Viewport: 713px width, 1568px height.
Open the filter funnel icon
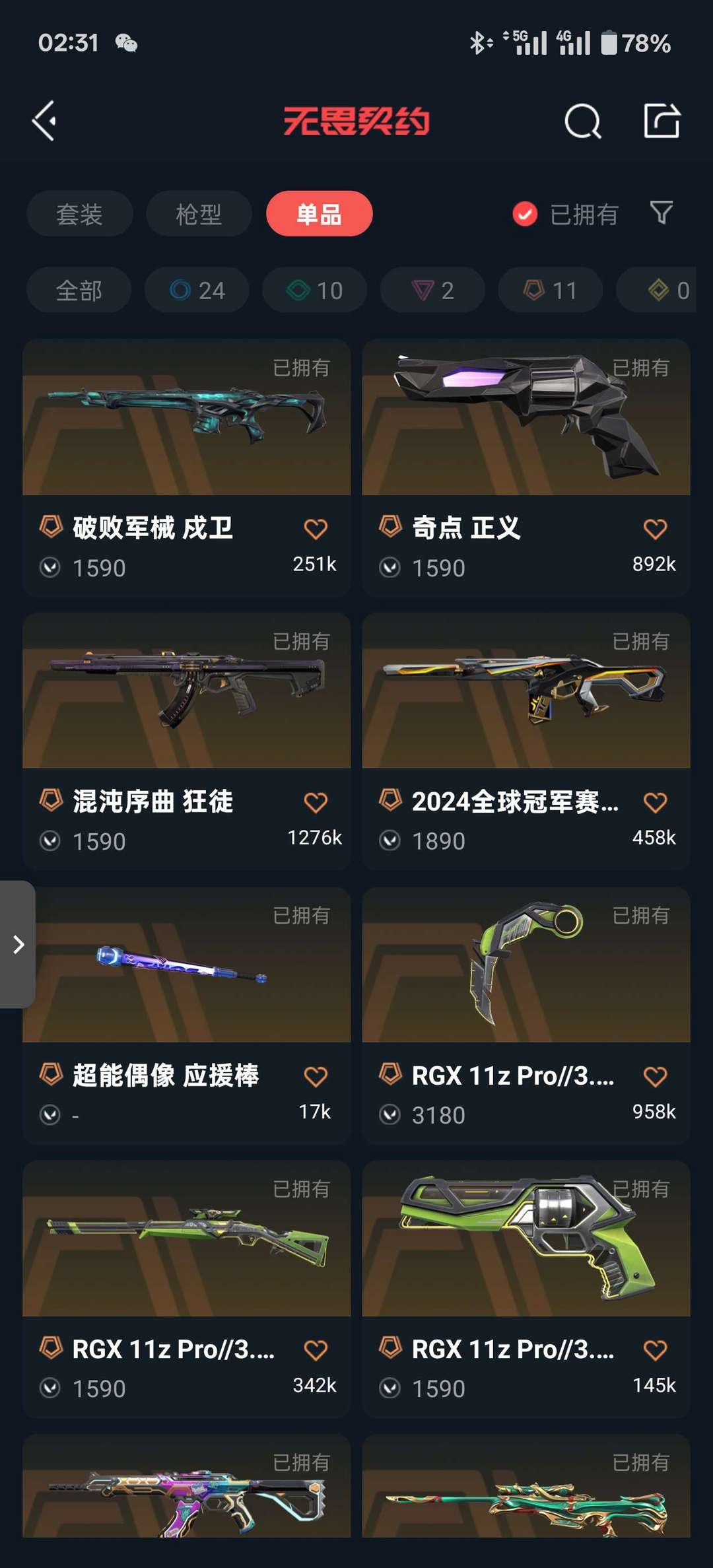[662, 213]
